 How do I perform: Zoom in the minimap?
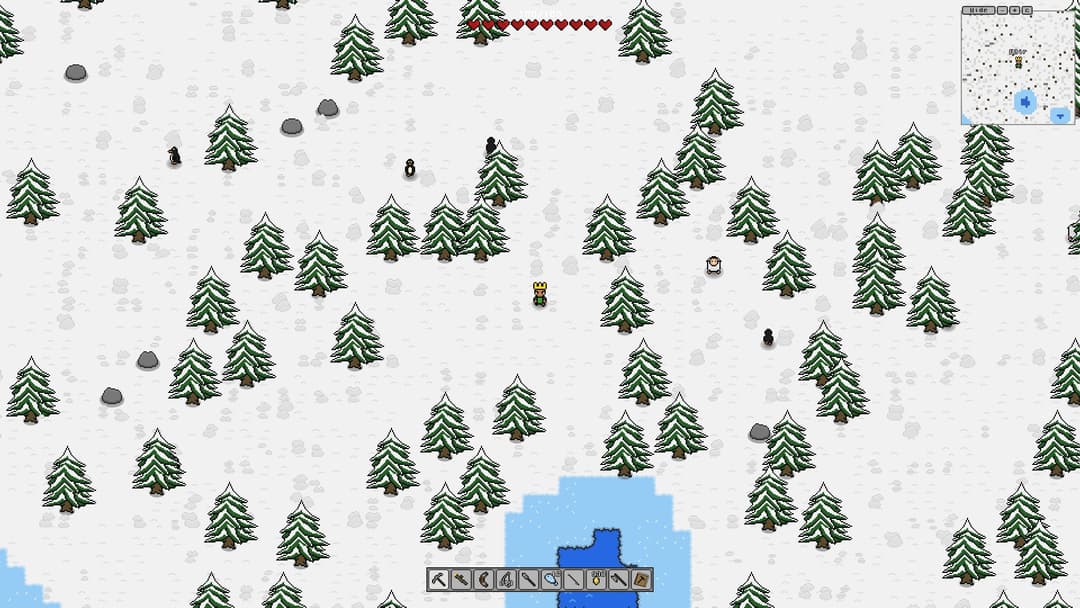tap(1015, 10)
